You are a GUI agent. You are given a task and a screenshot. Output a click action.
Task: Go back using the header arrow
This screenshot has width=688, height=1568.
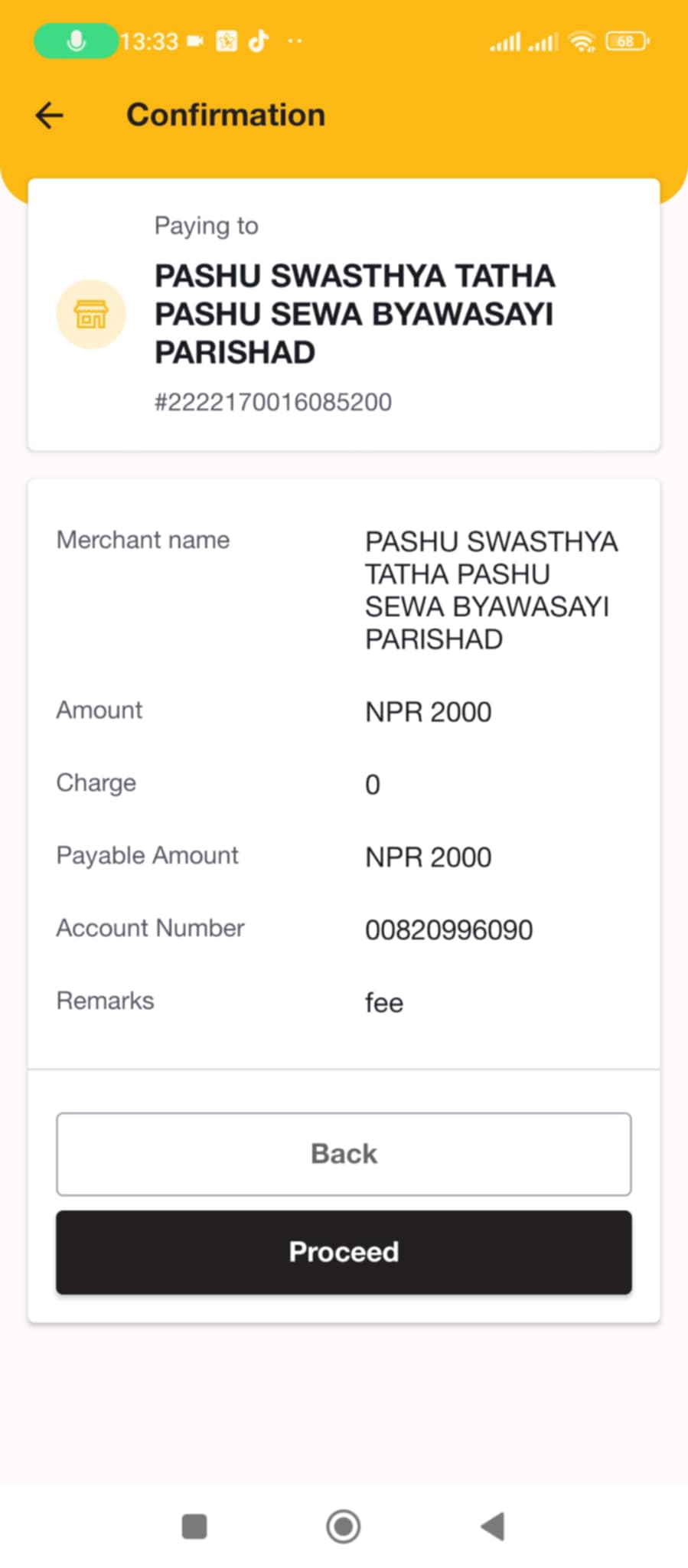pyautogui.click(x=50, y=116)
